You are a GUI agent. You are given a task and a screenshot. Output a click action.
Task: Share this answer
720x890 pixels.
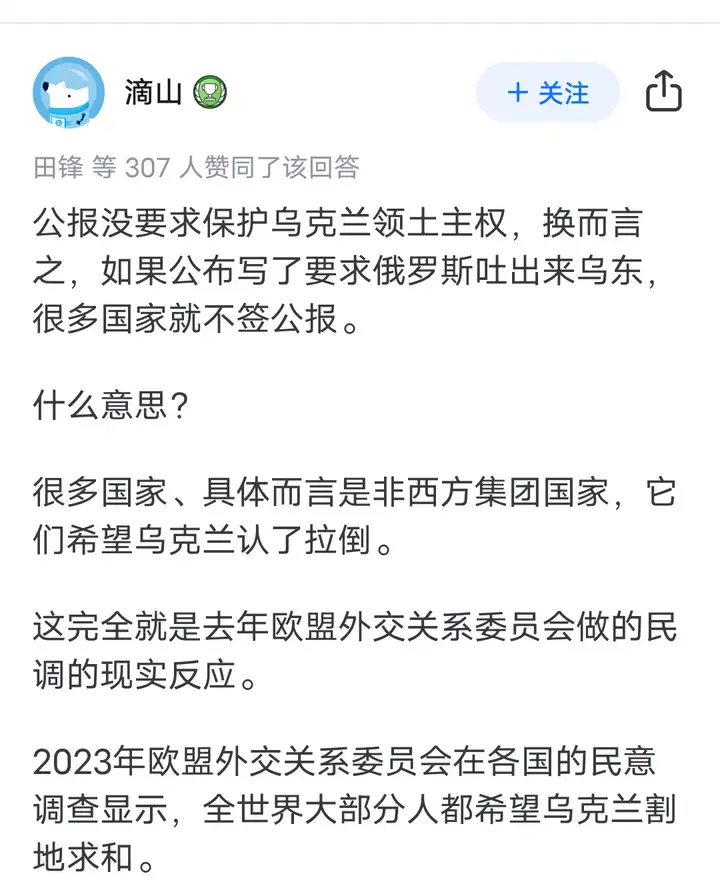[664, 92]
